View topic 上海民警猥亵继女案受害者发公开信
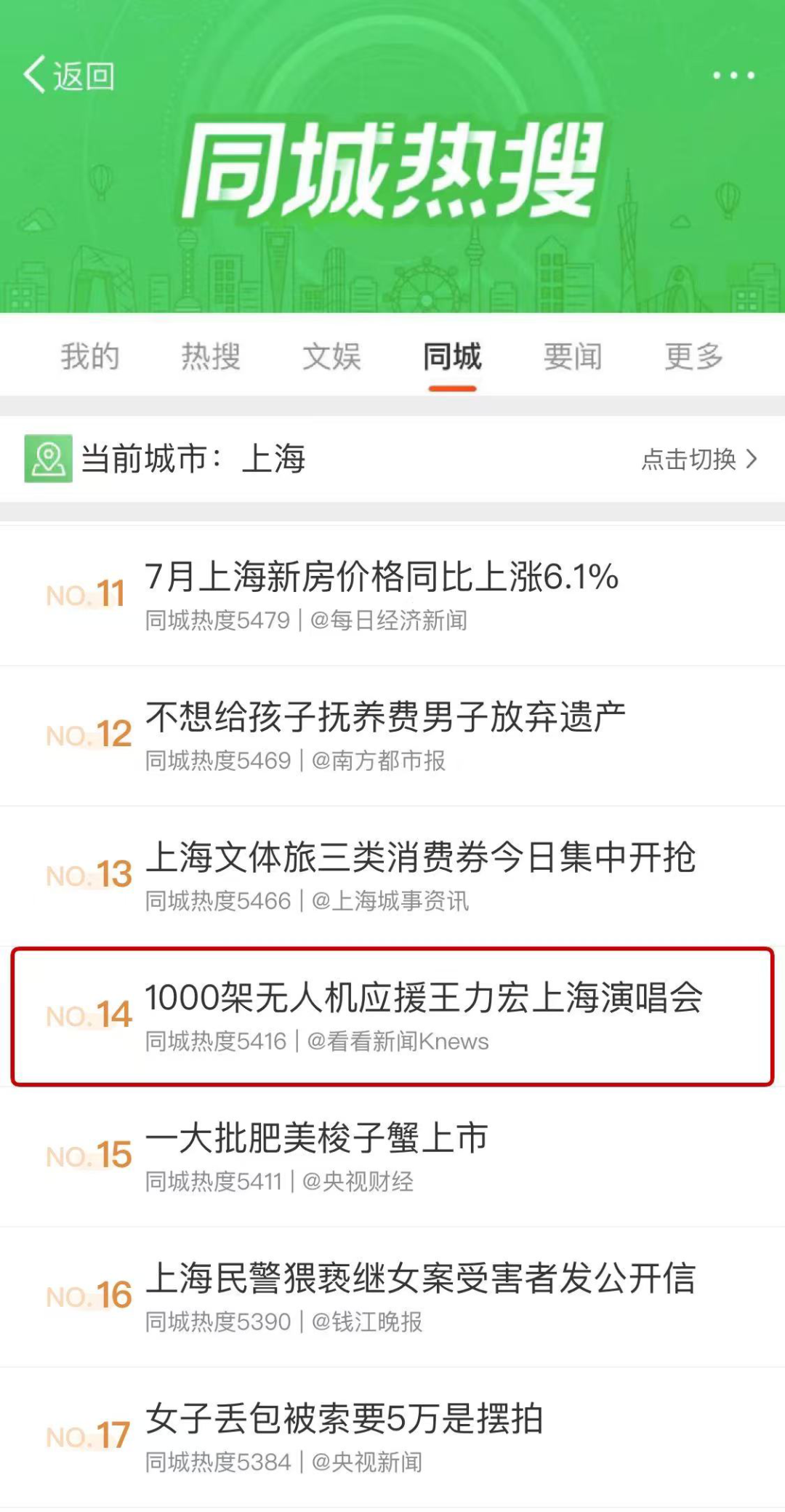The height and width of the screenshot is (1512, 785). (420, 1279)
